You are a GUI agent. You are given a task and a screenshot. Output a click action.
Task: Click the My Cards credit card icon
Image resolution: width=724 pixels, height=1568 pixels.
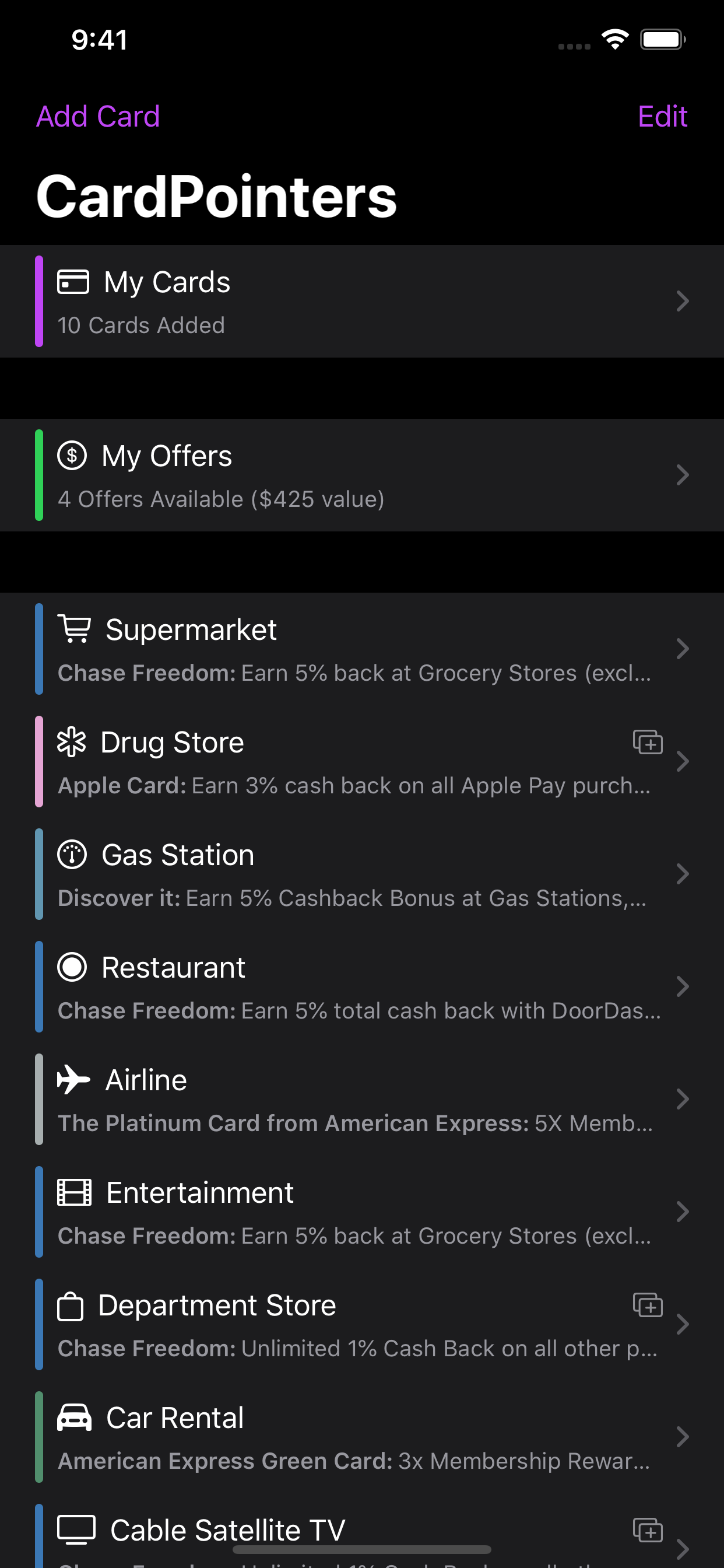pyautogui.click(x=73, y=282)
